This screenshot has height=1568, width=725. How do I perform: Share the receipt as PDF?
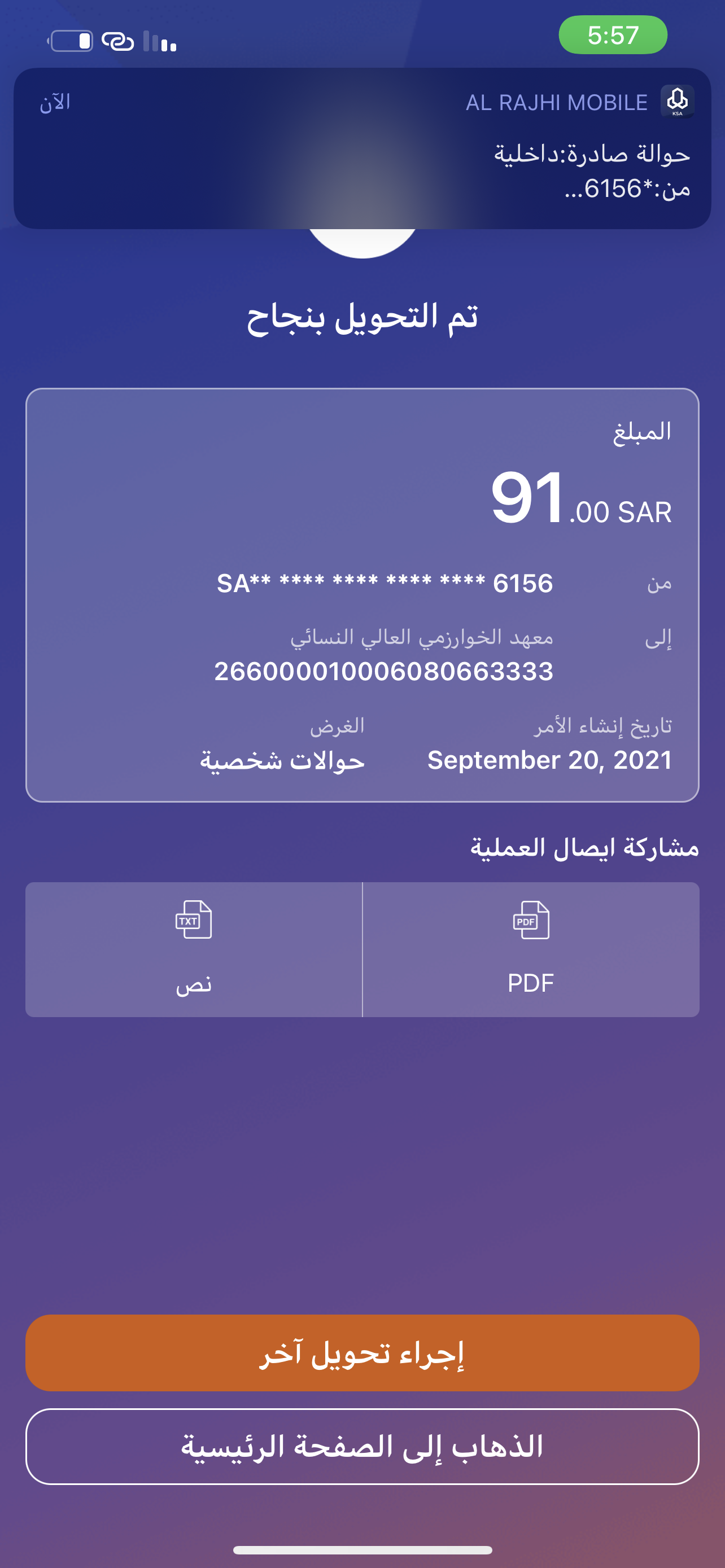click(531, 949)
